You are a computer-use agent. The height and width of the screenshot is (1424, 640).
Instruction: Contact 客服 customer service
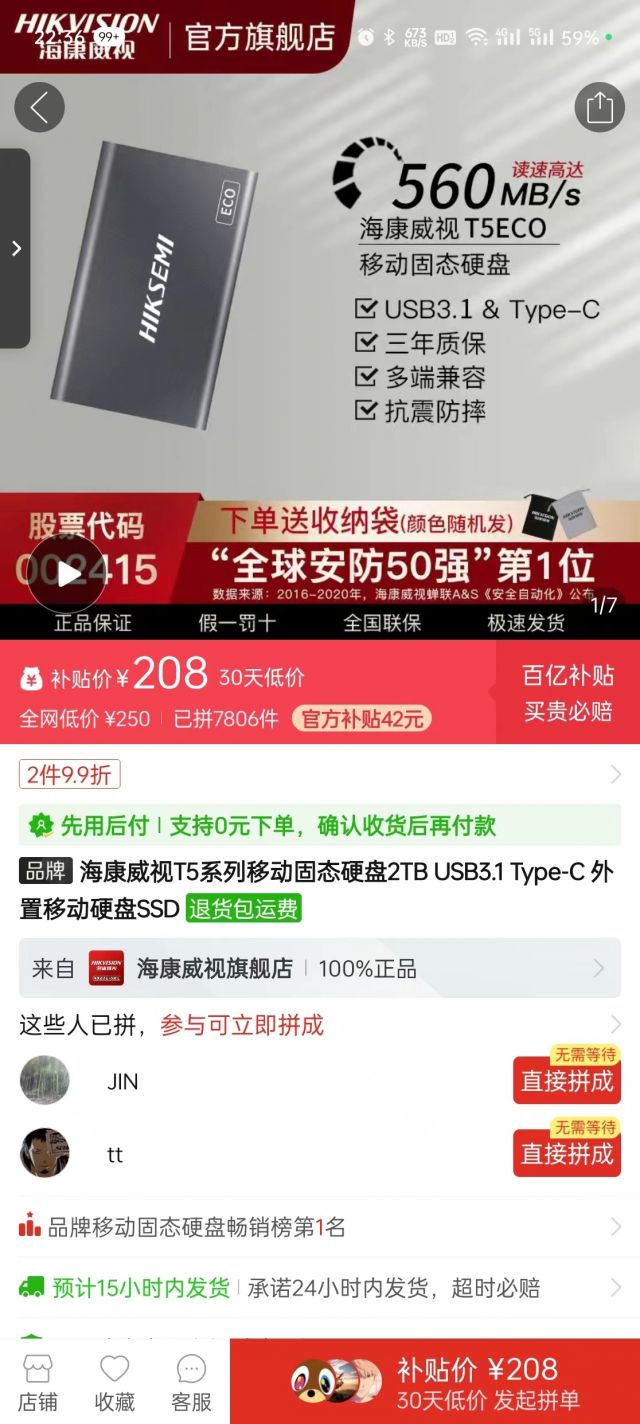191,1383
